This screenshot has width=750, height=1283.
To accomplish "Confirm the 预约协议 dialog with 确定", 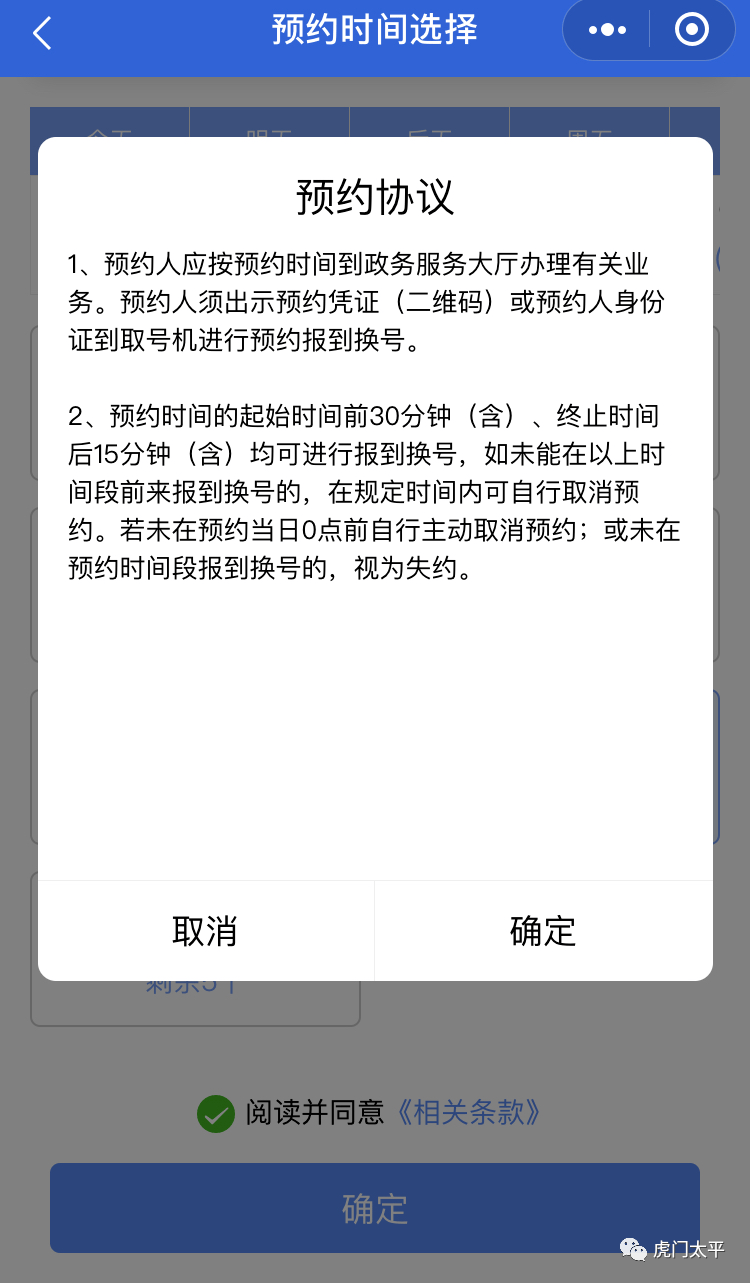I will tap(543, 931).
